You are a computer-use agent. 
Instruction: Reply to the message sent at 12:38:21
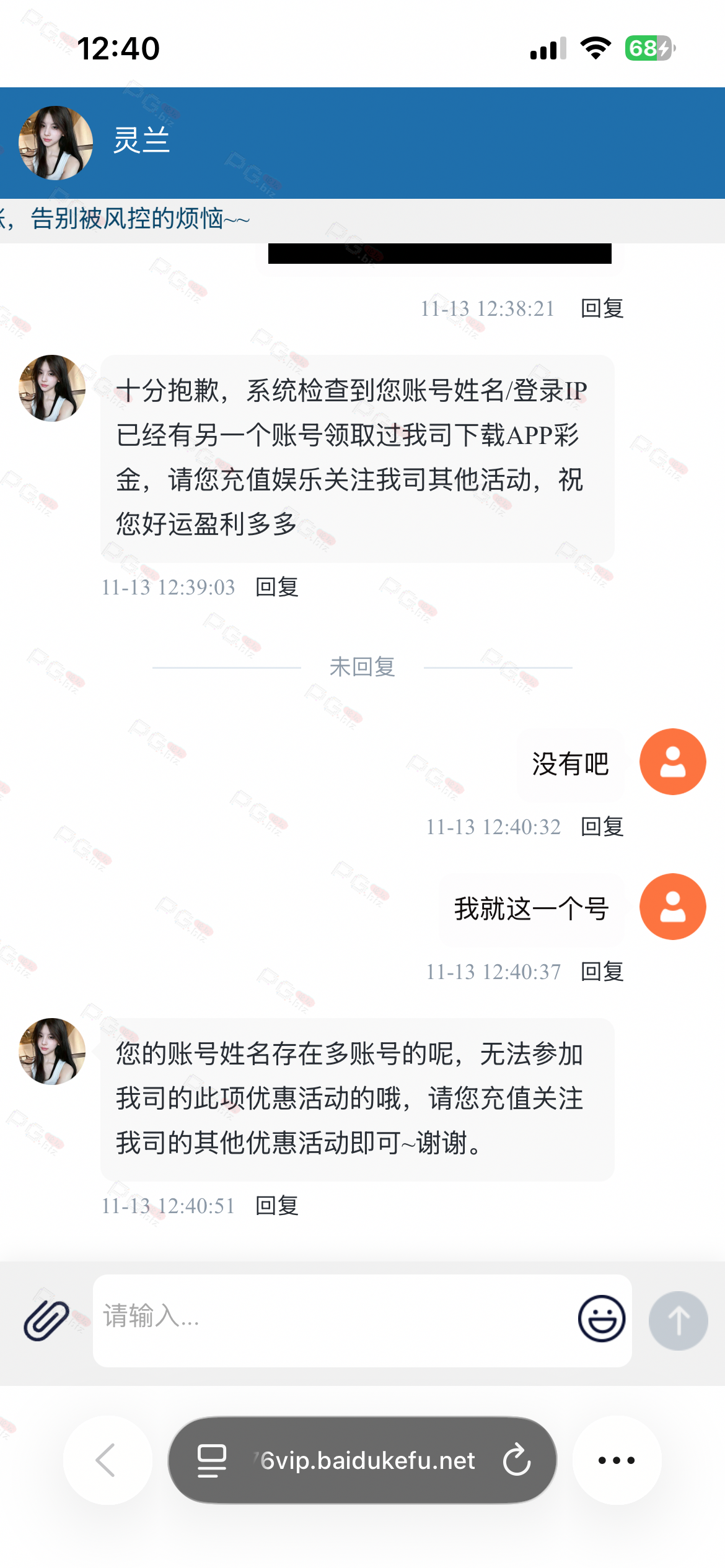pyautogui.click(x=602, y=308)
